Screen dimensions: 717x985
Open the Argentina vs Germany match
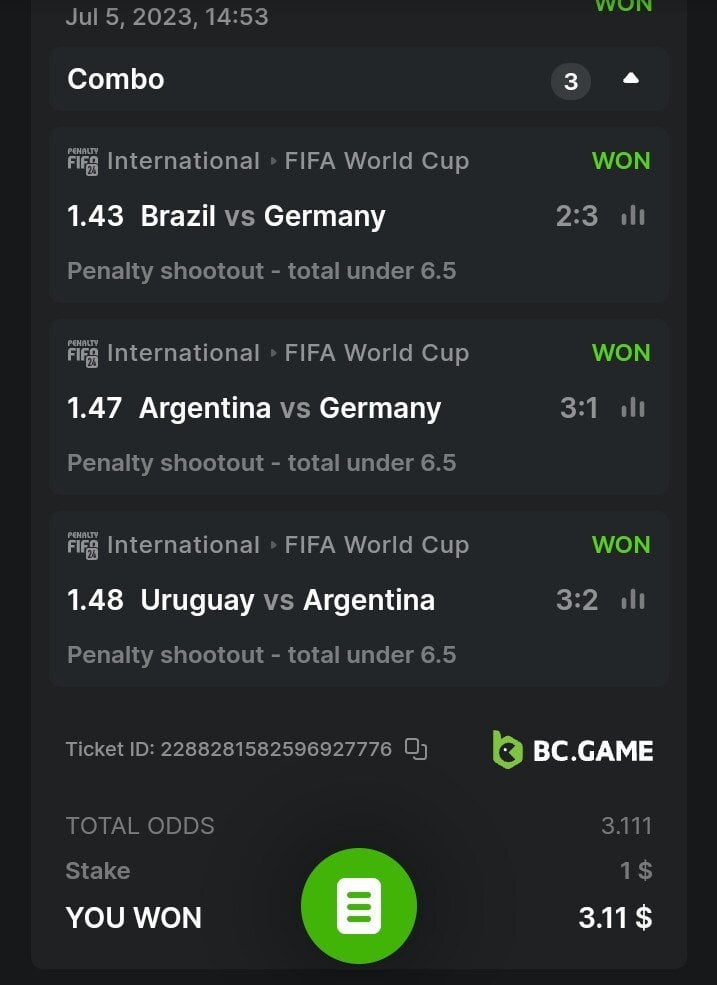tap(290, 408)
